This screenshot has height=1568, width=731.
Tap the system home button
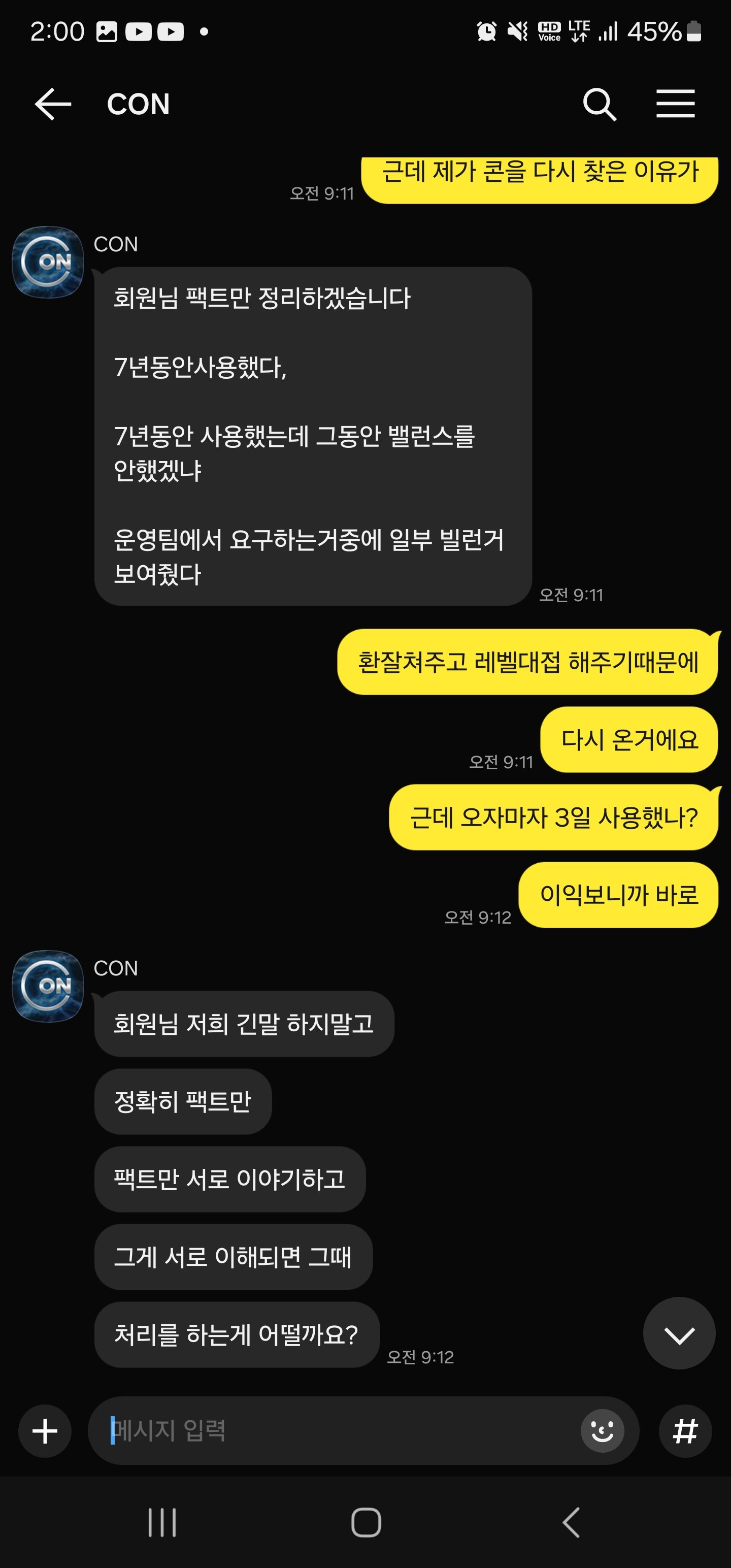point(366,1522)
